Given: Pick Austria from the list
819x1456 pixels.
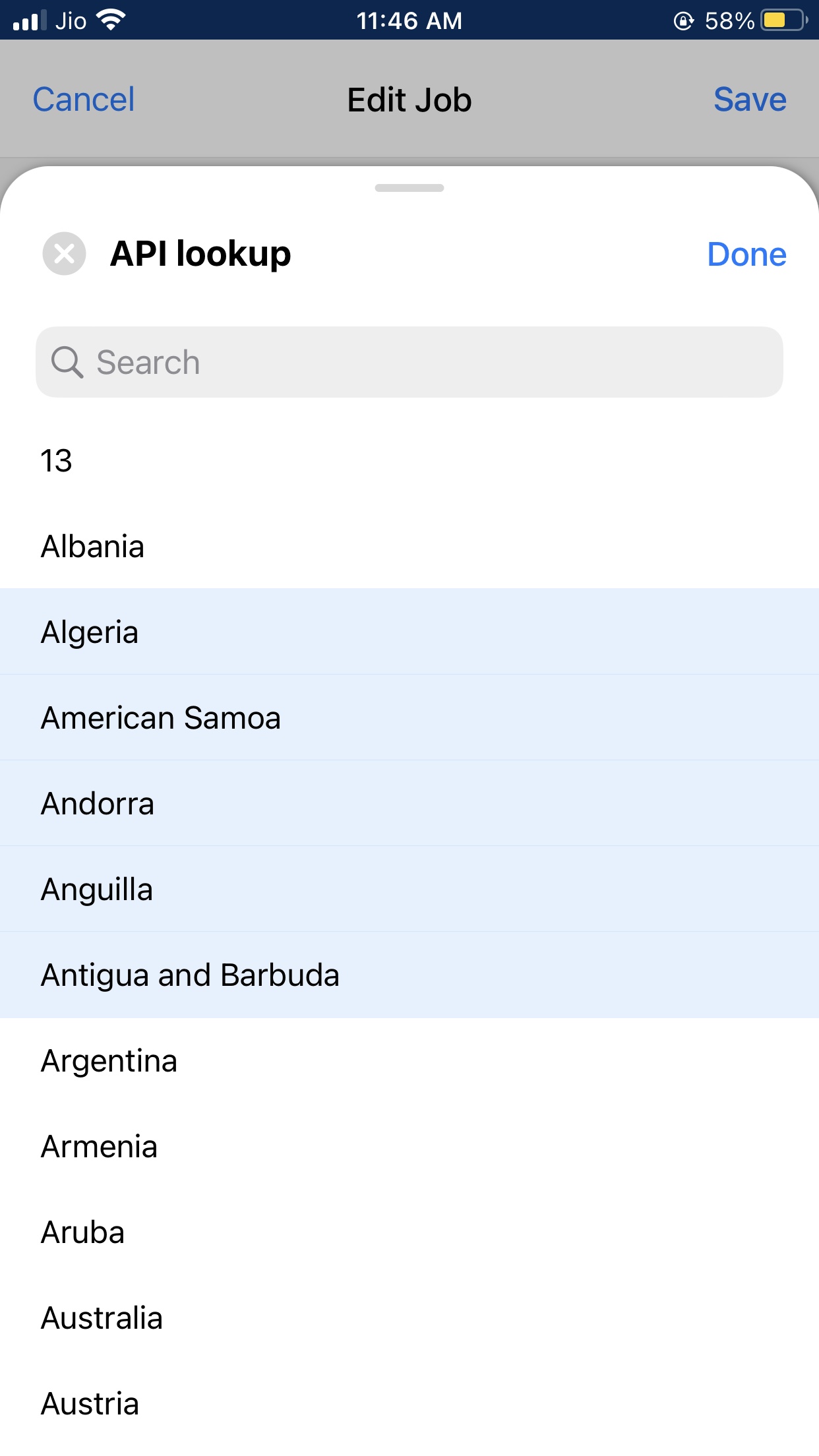Looking at the screenshot, I should (409, 1403).
